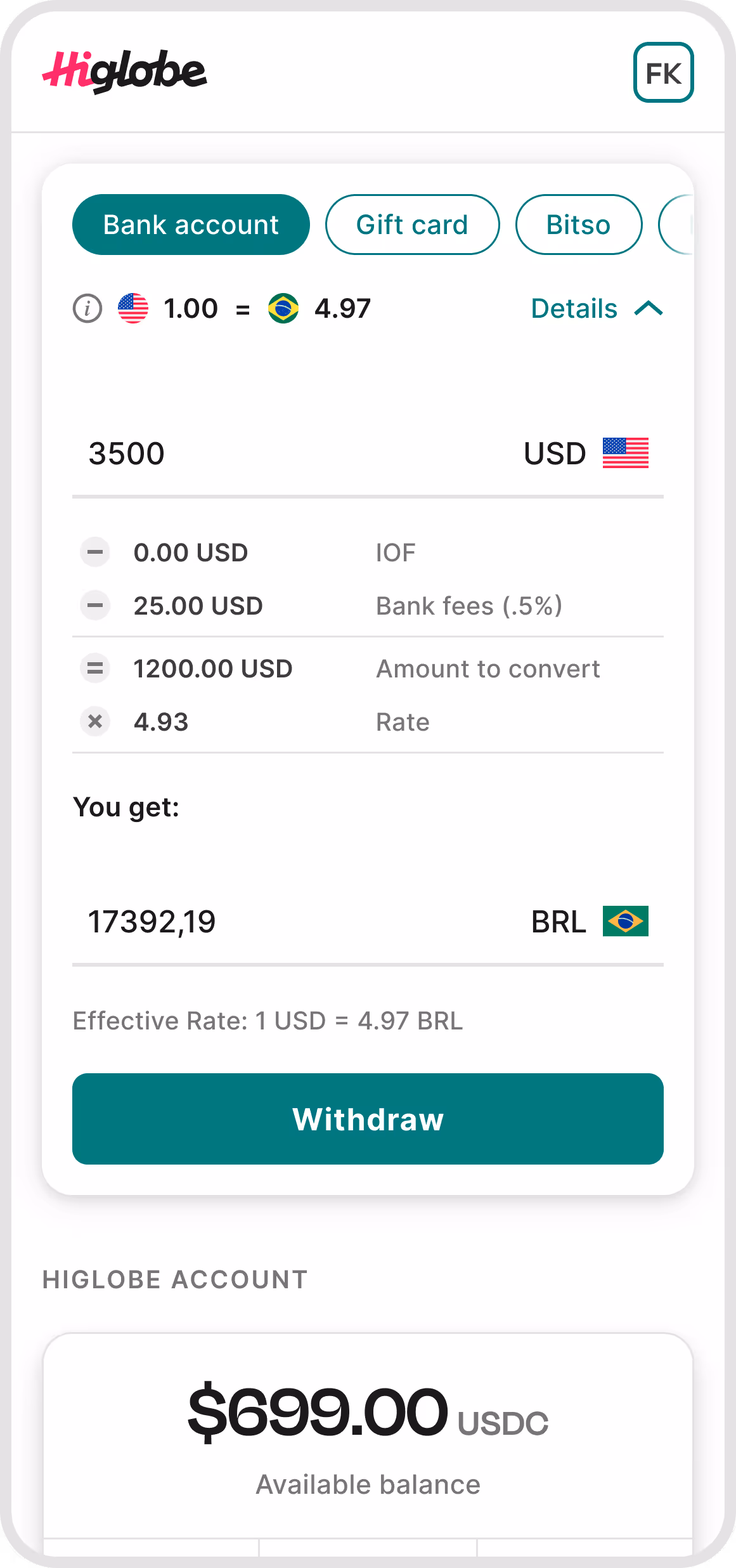This screenshot has width=736, height=1568.
Task: Collapse the Details section
Action: click(x=597, y=309)
